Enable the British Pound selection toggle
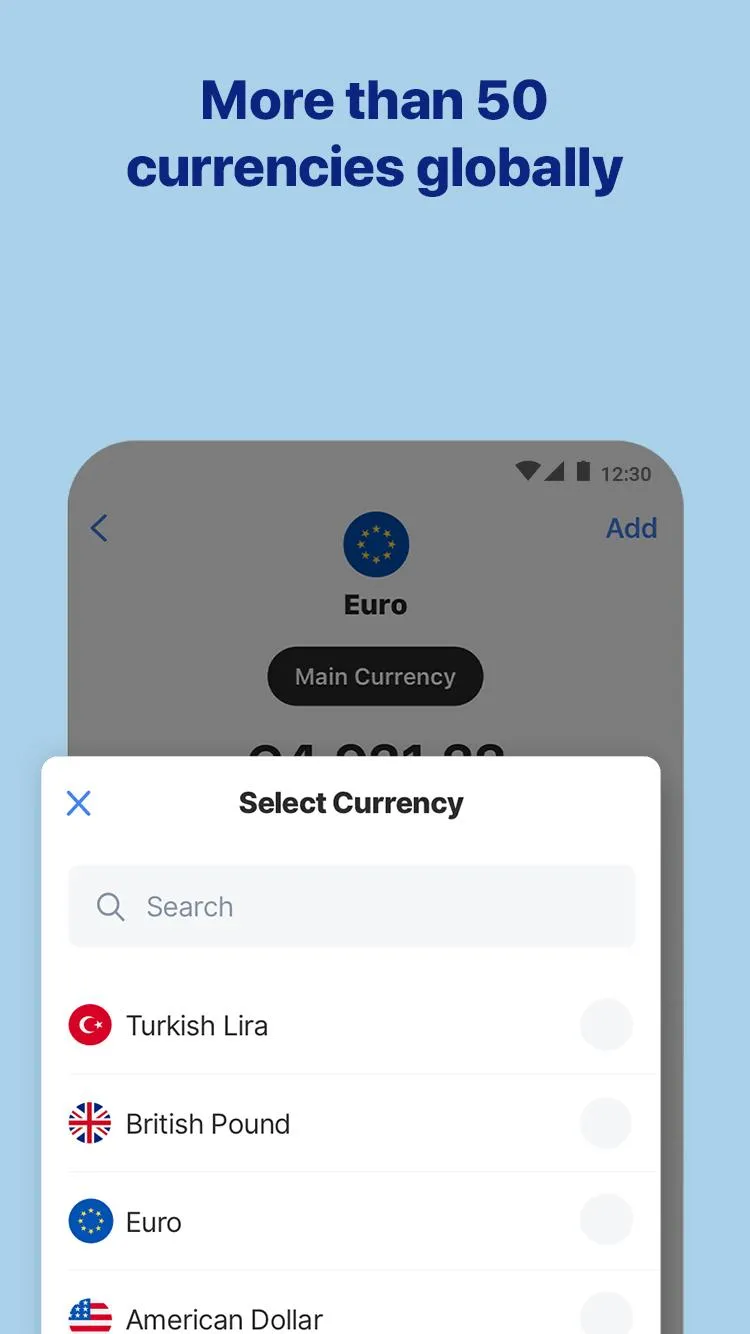This screenshot has width=750, height=1334. (x=606, y=1122)
